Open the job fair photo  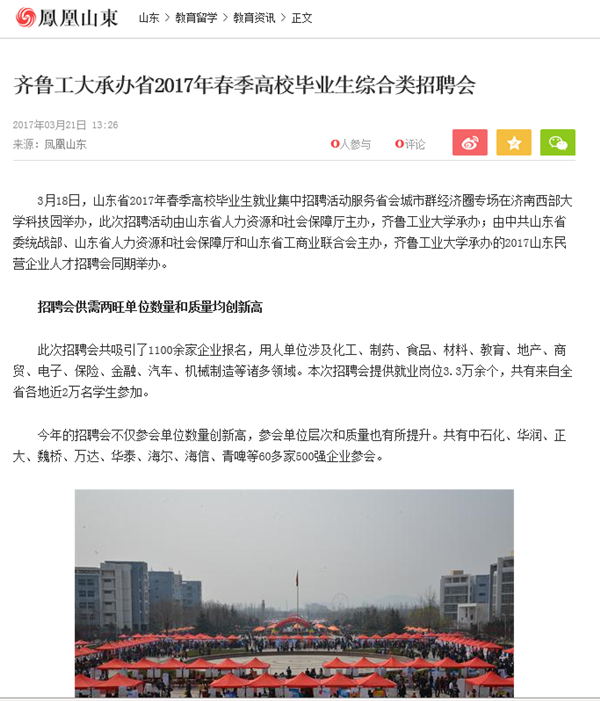pos(294,593)
